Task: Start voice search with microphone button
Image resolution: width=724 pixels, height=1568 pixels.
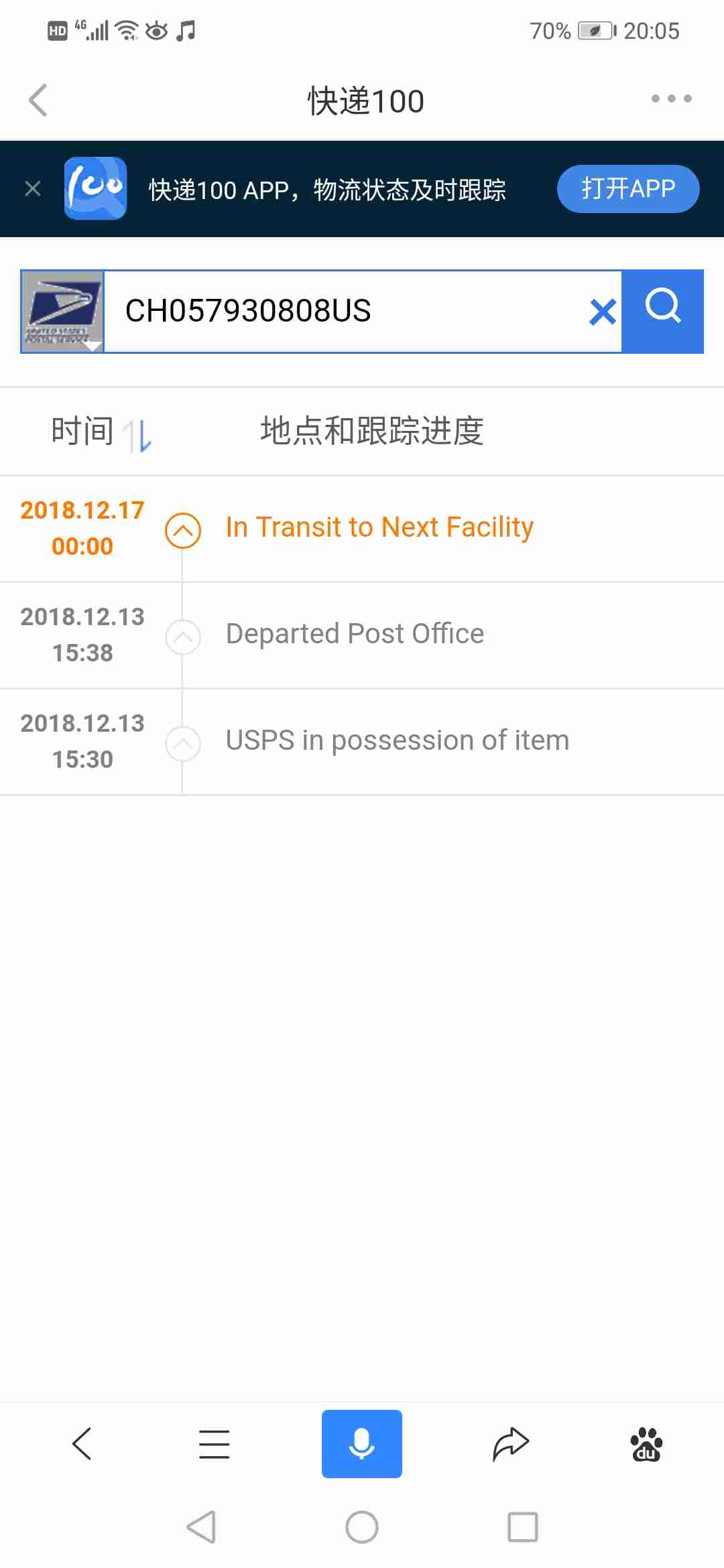Action: coord(362,1444)
